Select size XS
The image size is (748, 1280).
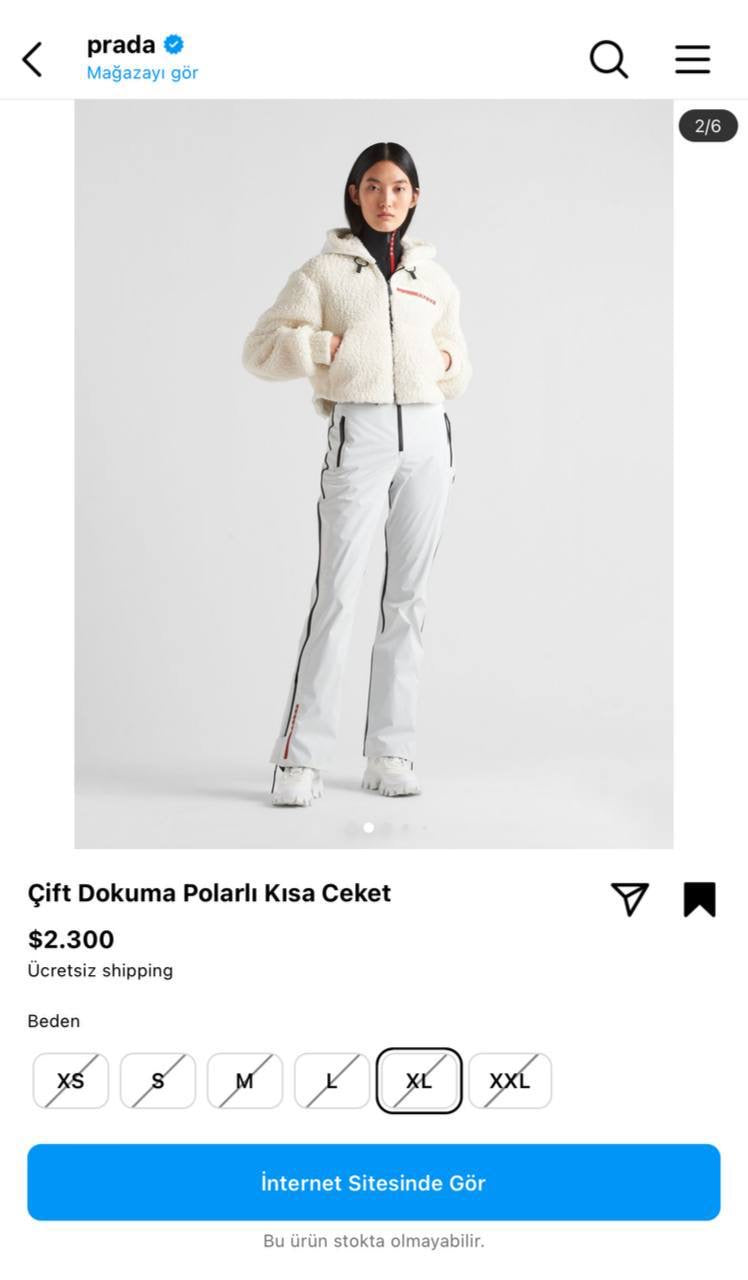click(71, 1081)
